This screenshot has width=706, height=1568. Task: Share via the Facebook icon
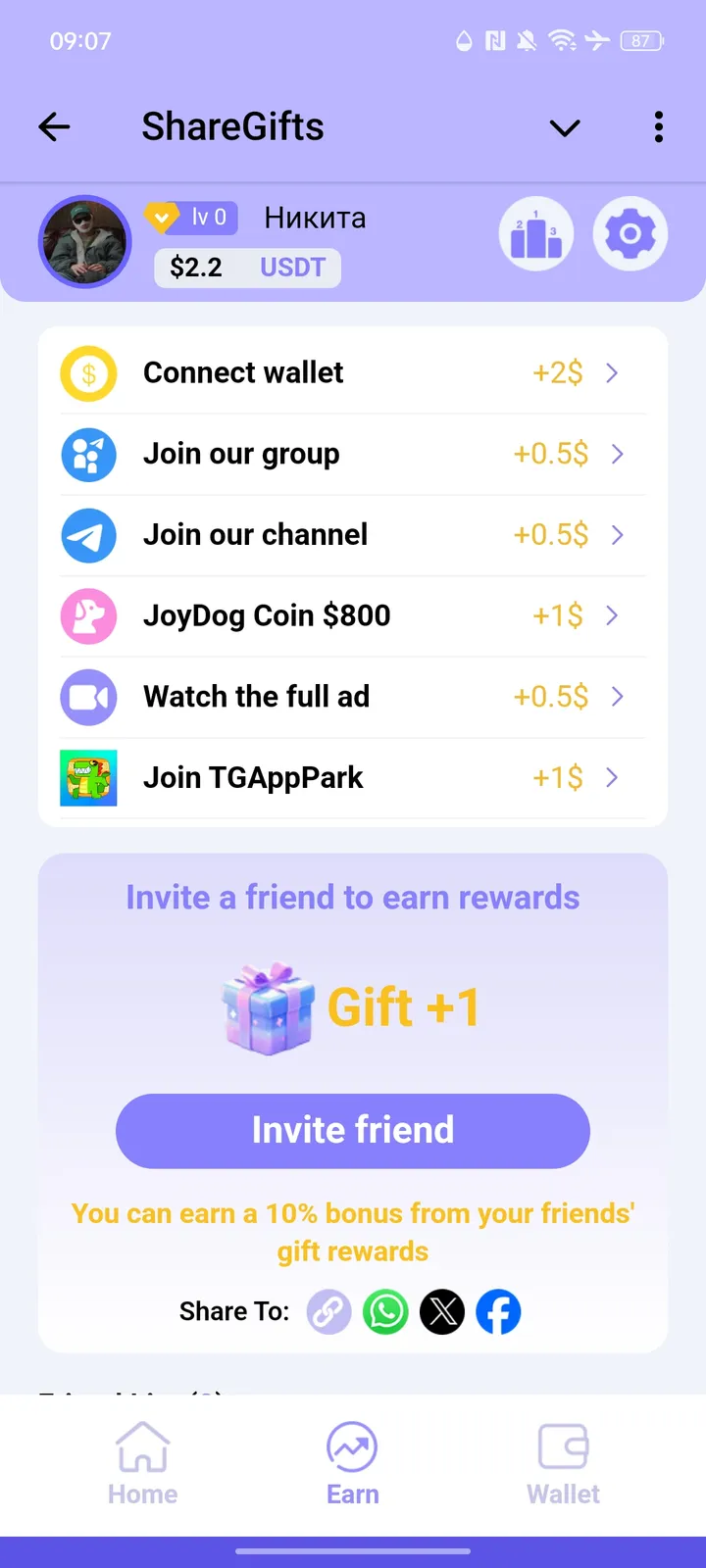coord(498,1311)
